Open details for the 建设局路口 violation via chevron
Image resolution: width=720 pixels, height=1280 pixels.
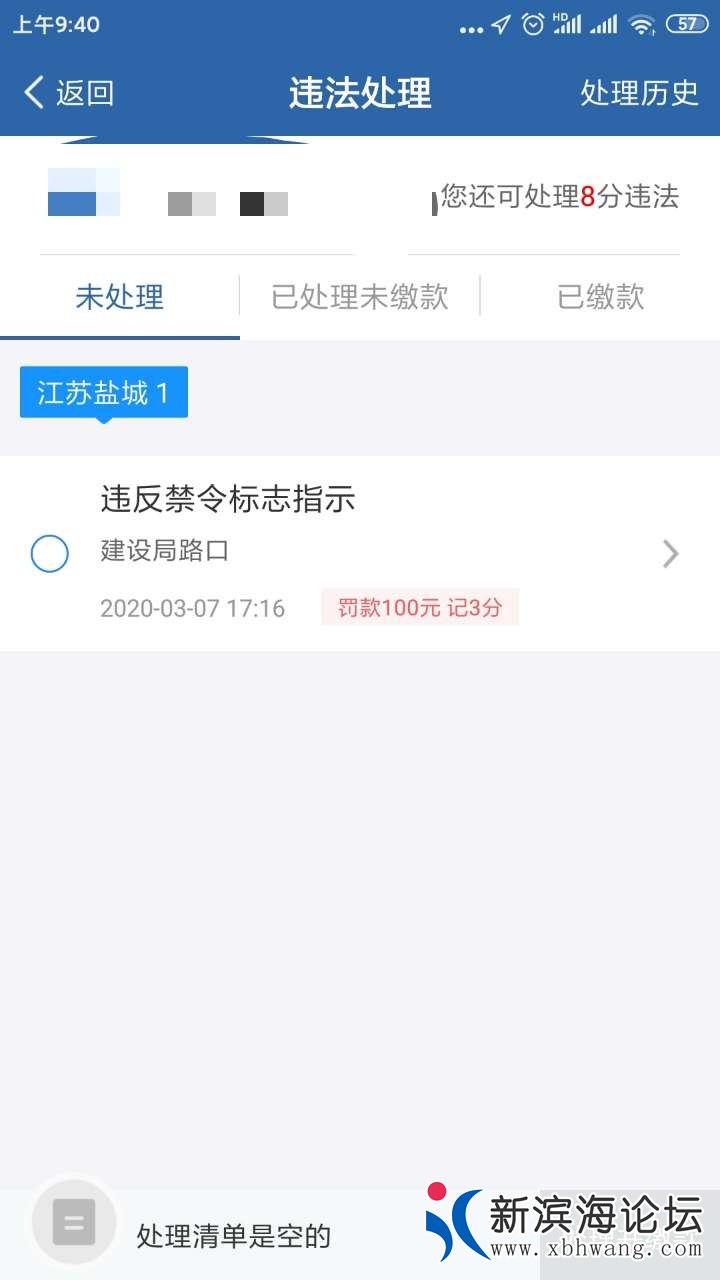(x=670, y=553)
